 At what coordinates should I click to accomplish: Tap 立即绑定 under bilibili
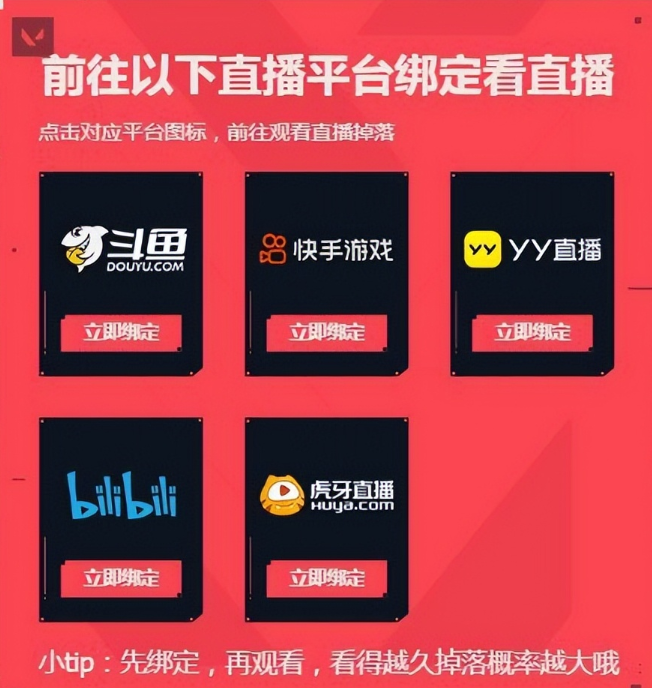point(120,578)
